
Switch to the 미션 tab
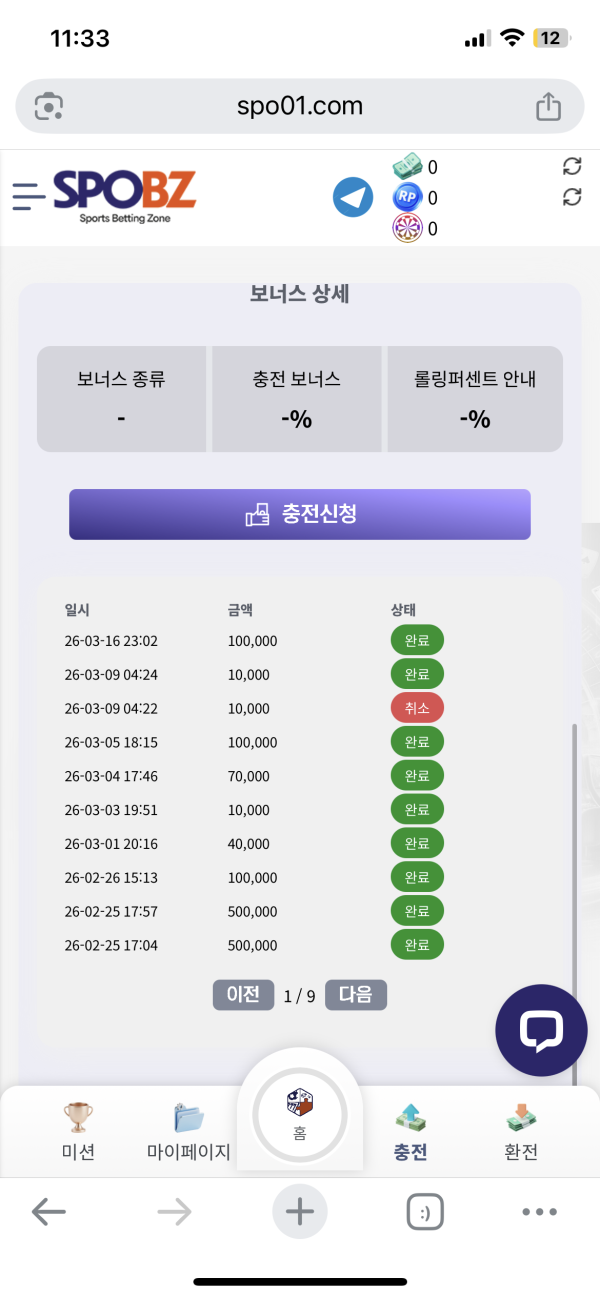point(78,1132)
